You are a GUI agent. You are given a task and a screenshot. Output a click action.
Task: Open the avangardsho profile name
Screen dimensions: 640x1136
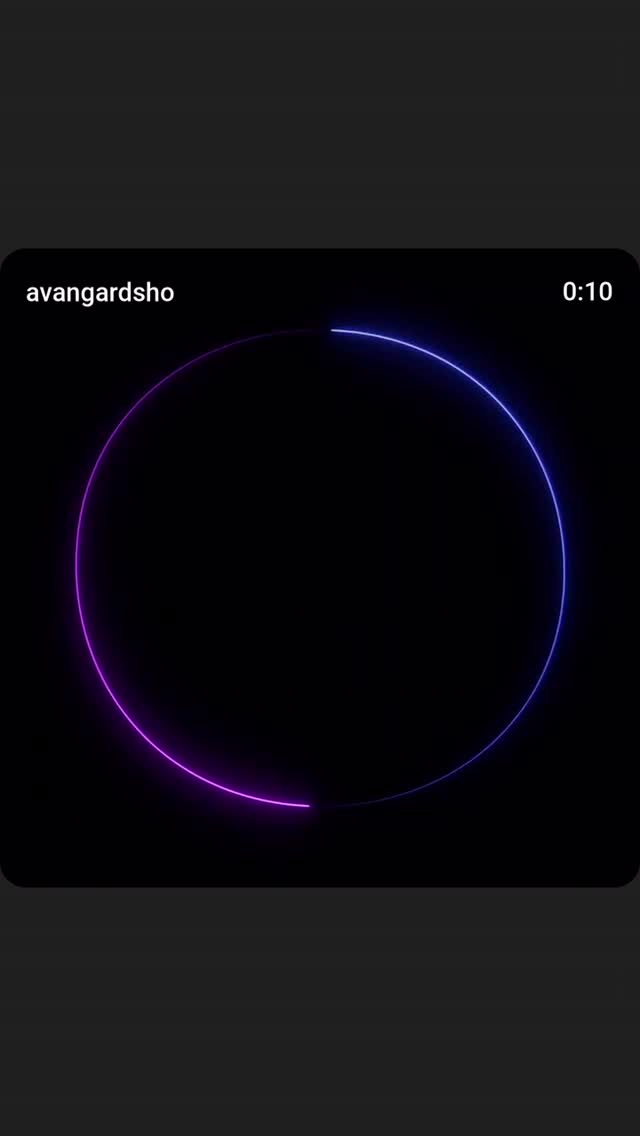pyautogui.click(x=100, y=293)
